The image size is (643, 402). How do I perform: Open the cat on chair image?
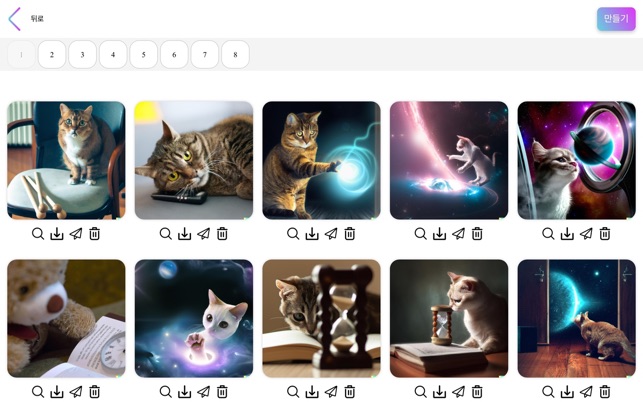pyautogui.click(x=66, y=160)
